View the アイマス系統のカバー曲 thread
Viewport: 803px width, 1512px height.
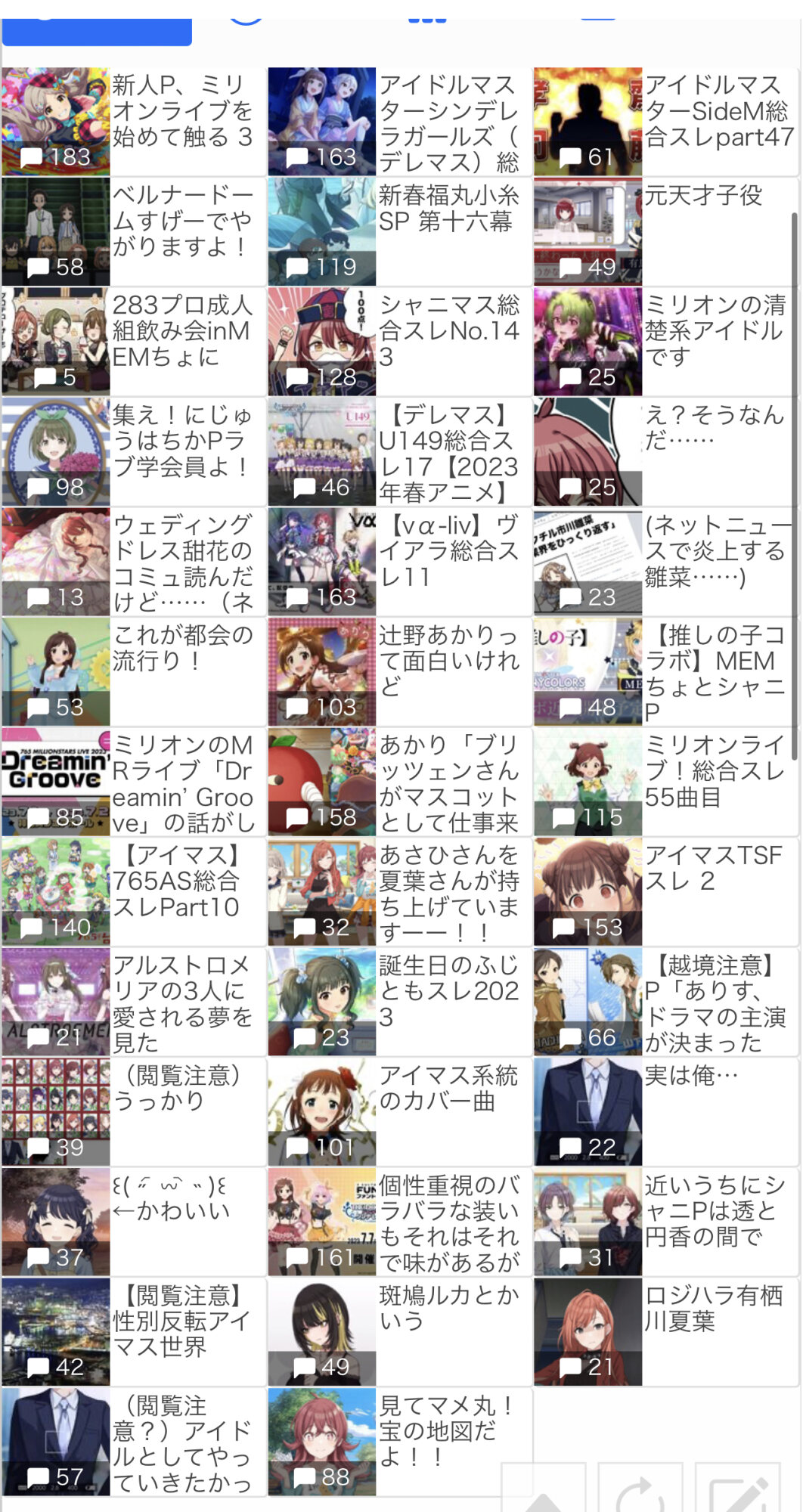(400, 1111)
